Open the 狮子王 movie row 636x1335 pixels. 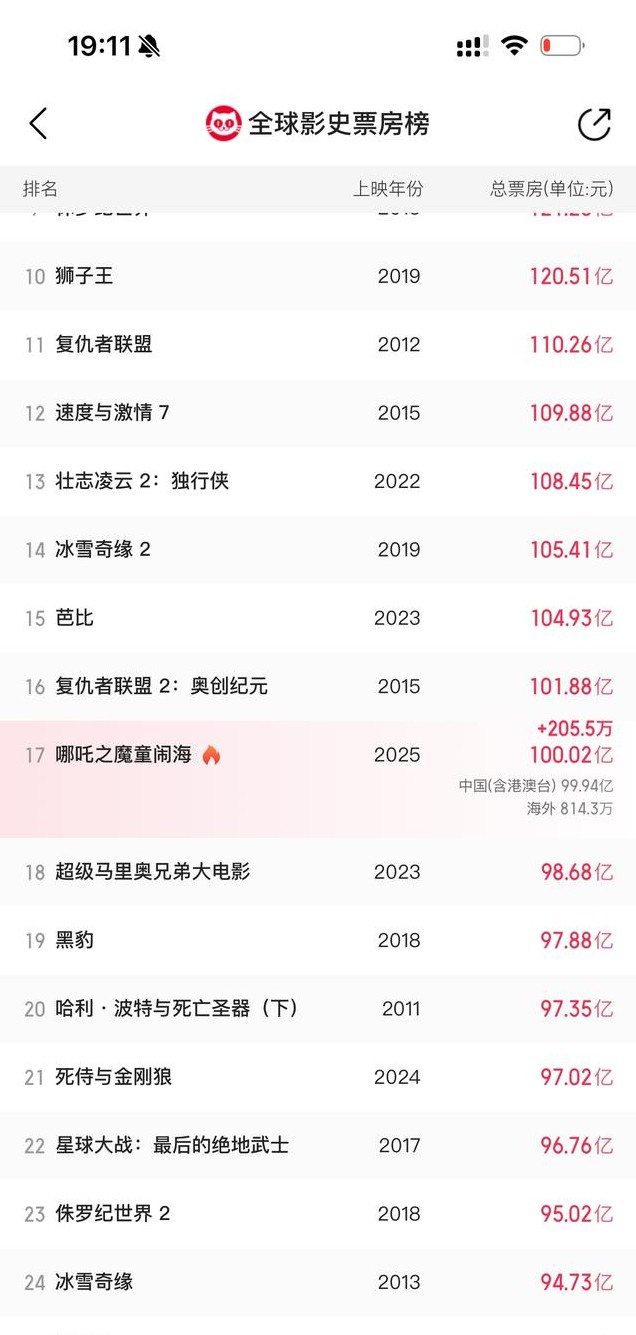pyautogui.click(x=85, y=276)
